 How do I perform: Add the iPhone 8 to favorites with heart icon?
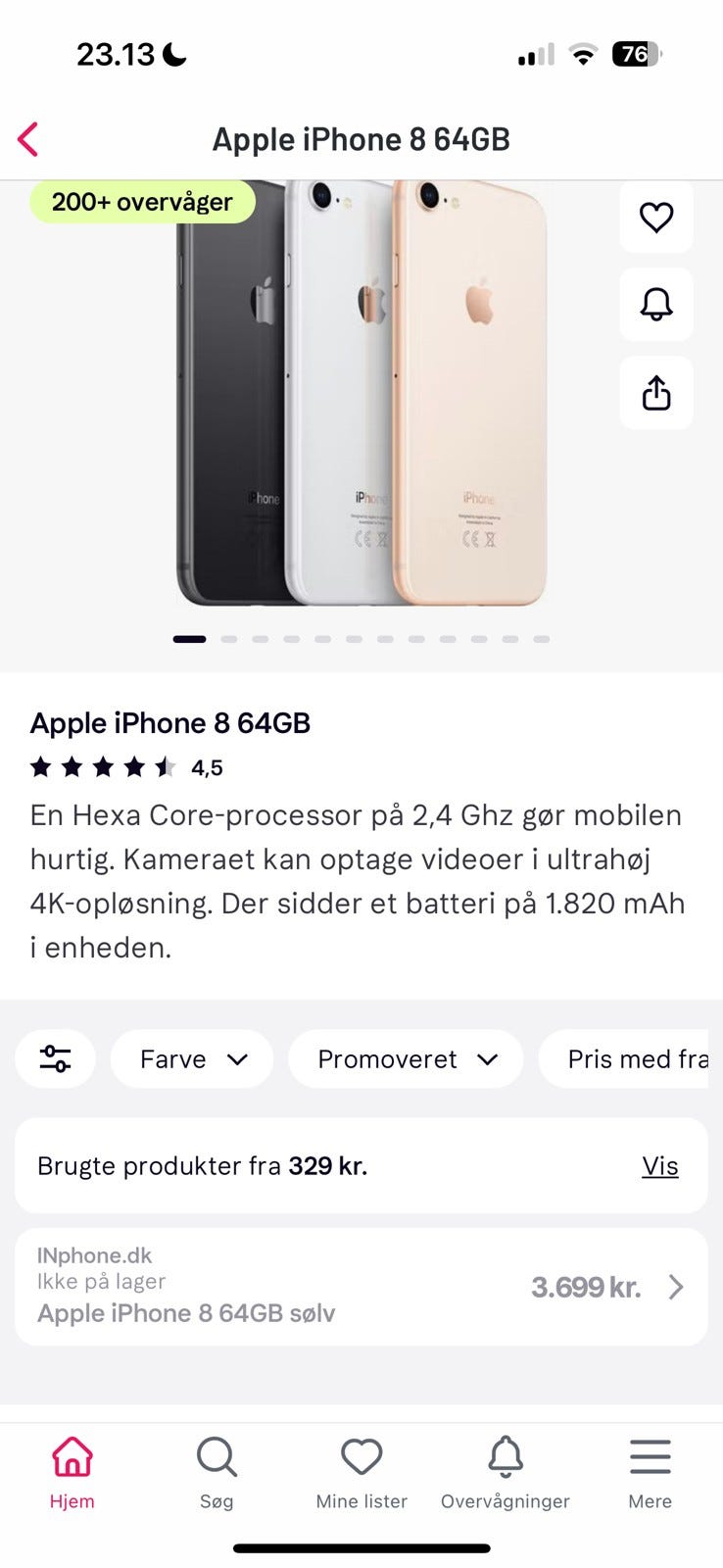click(x=656, y=217)
